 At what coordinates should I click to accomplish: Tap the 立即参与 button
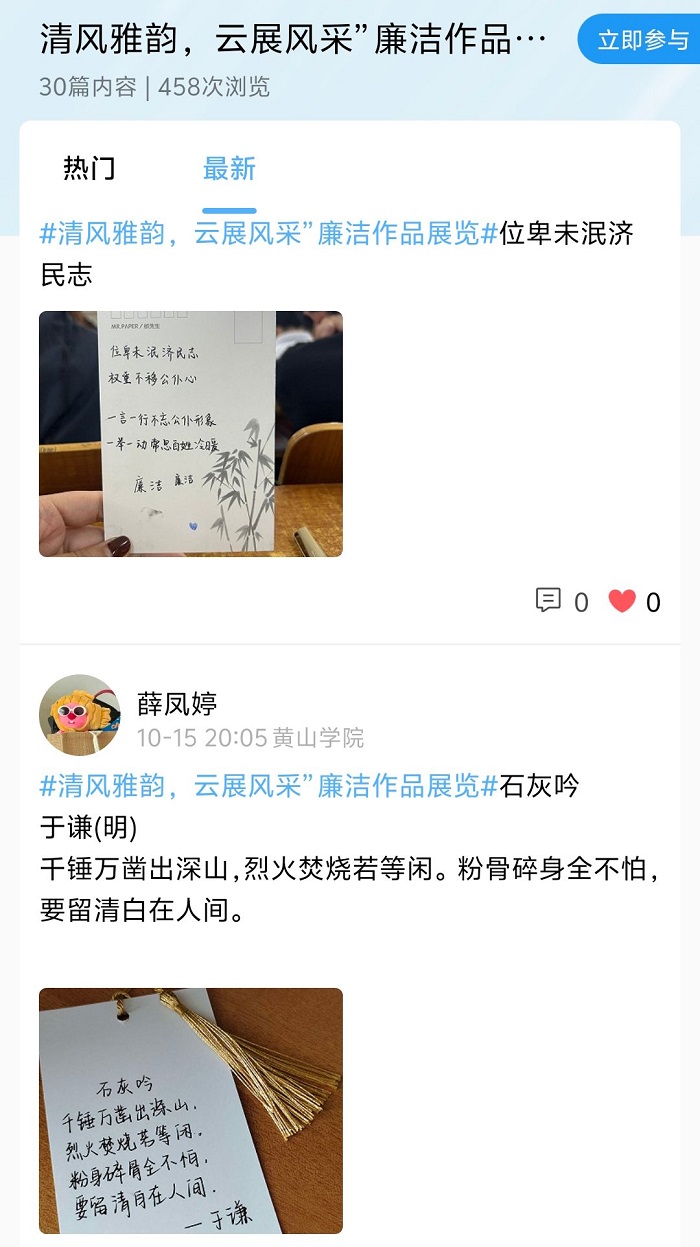642,40
